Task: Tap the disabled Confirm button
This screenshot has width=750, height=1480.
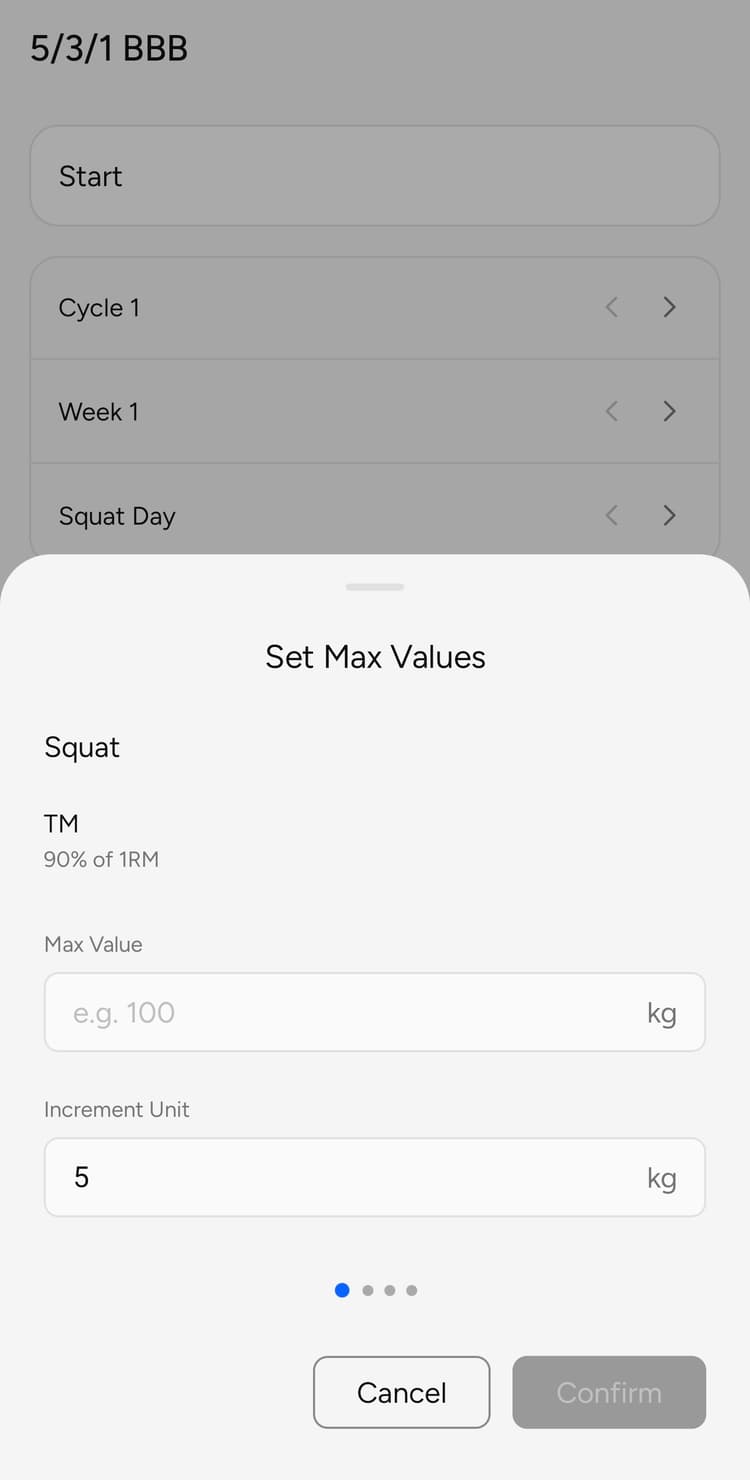Action: click(x=609, y=1392)
